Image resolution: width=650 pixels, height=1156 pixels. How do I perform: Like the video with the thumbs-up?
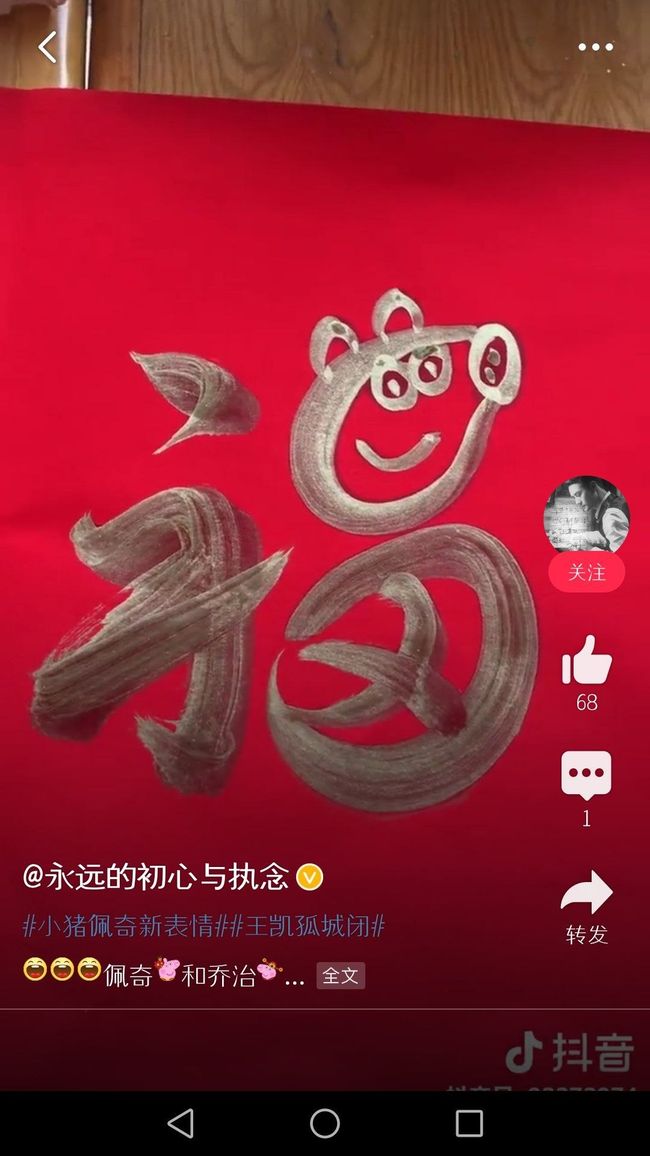tap(587, 660)
